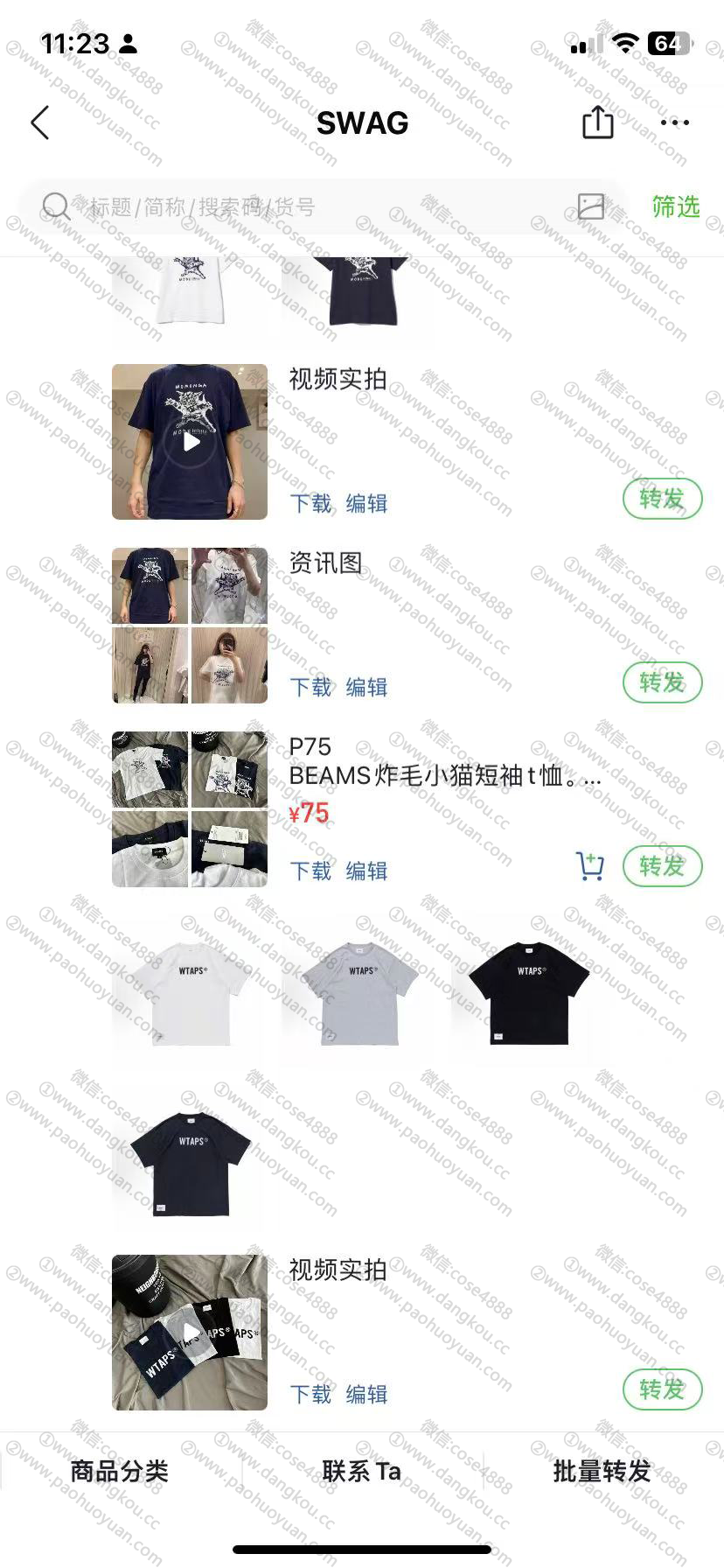Add the P75 BEAMS t-shirt to cart
This screenshot has height=1568, width=724.
pyautogui.click(x=590, y=866)
